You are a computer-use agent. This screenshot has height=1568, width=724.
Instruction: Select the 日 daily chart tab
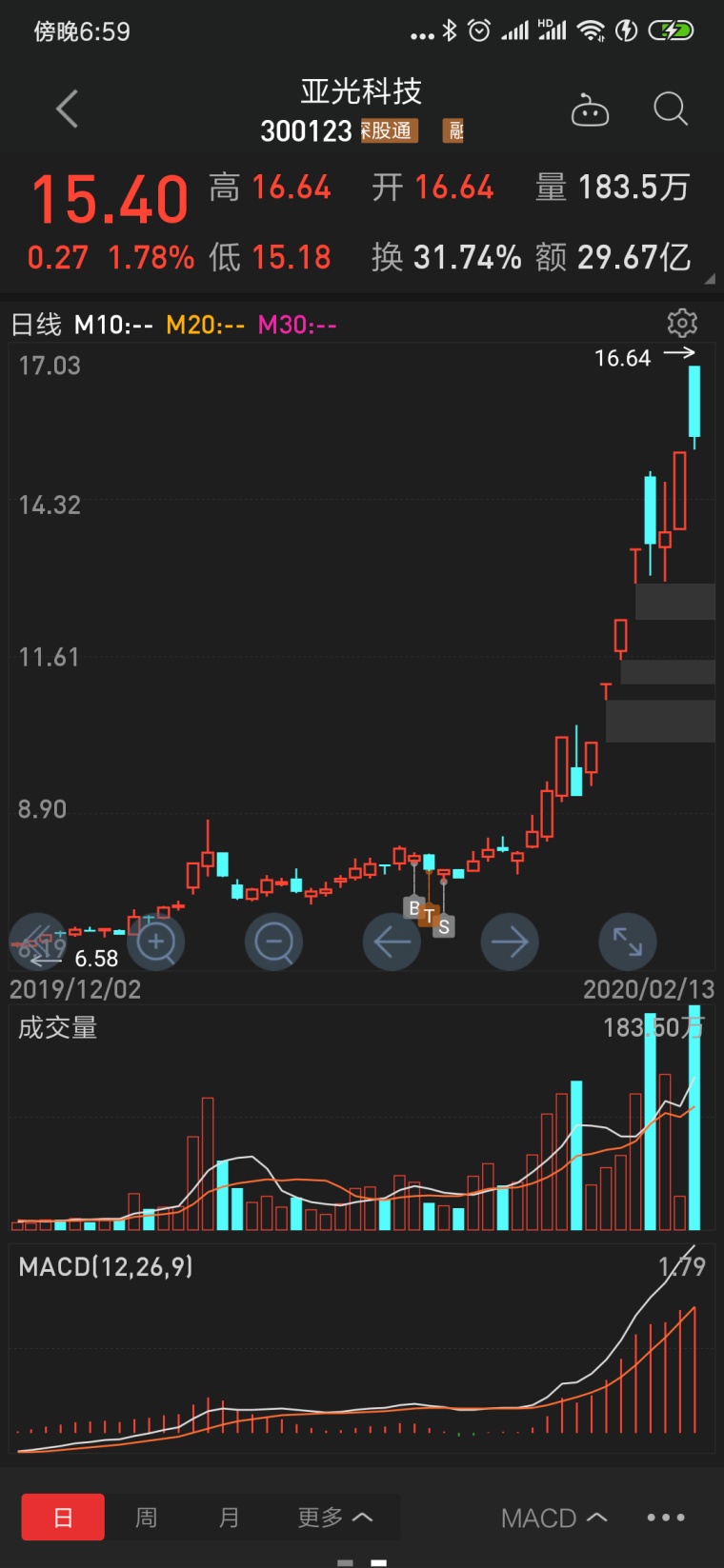[x=63, y=1517]
